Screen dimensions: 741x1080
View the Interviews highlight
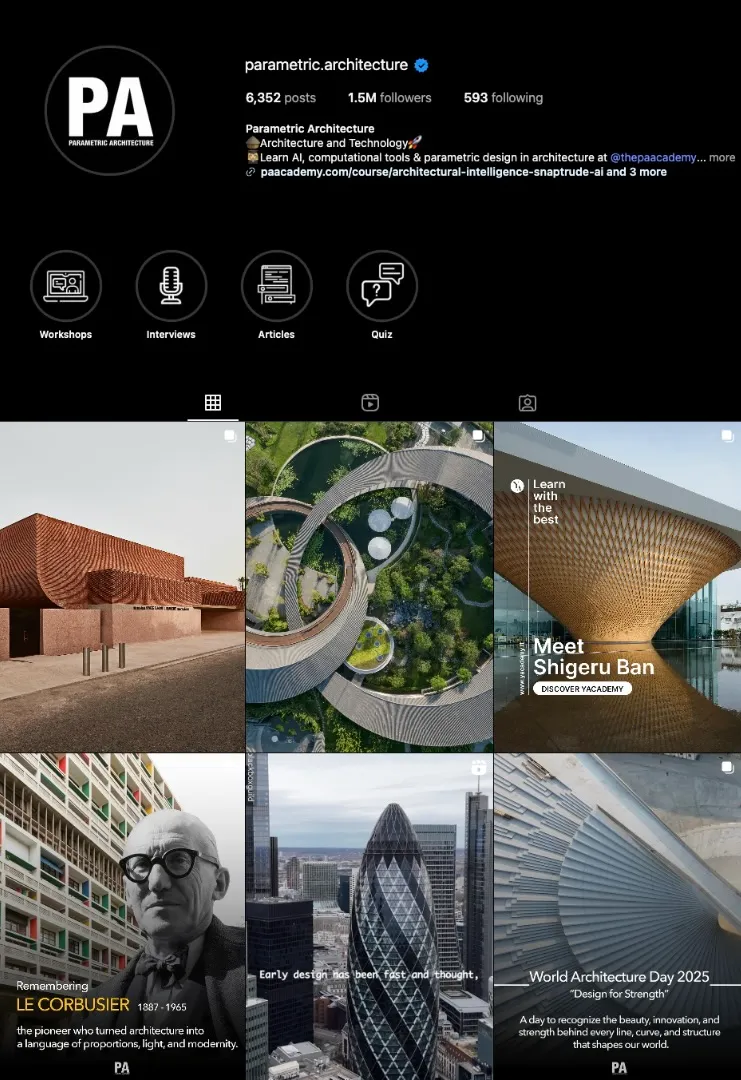coord(171,286)
